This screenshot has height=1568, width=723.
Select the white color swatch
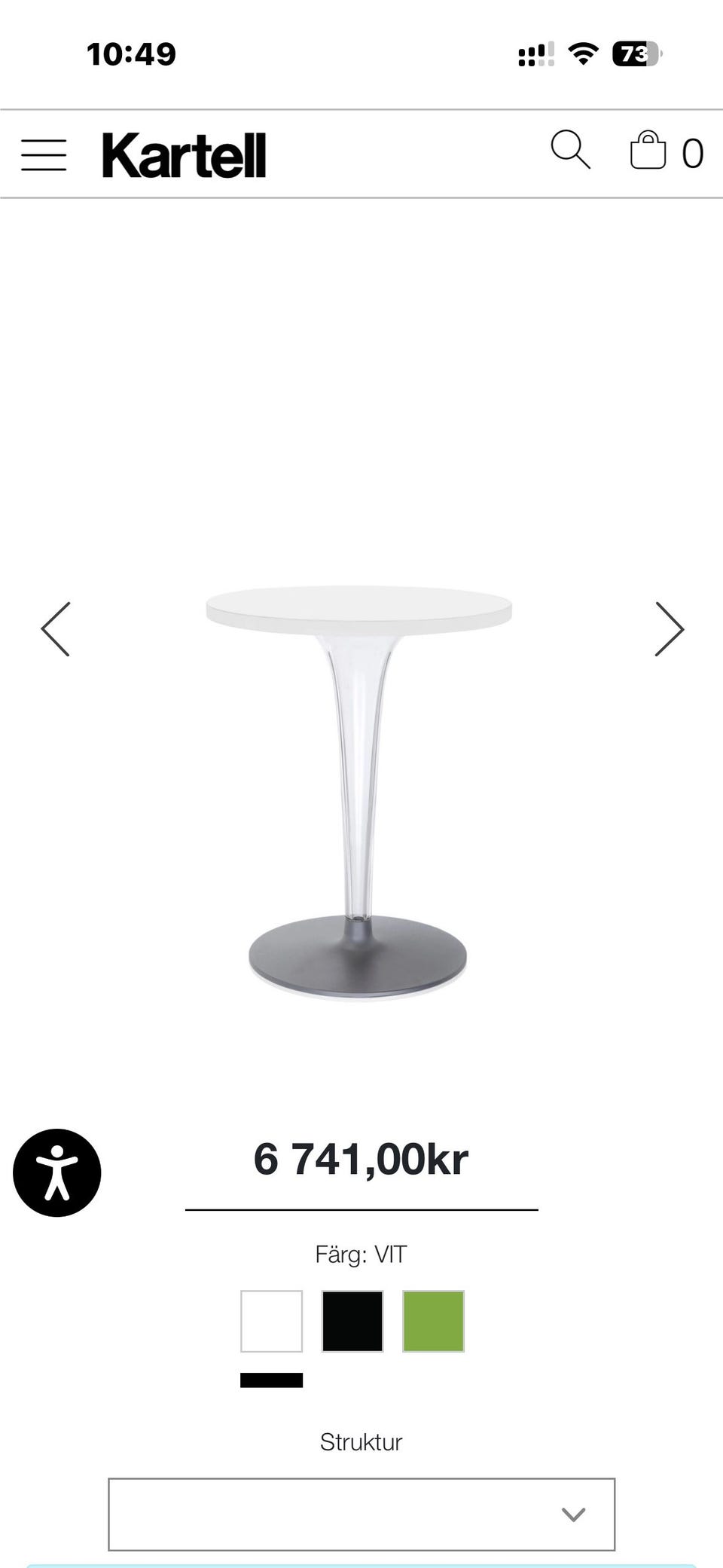[271, 1321]
